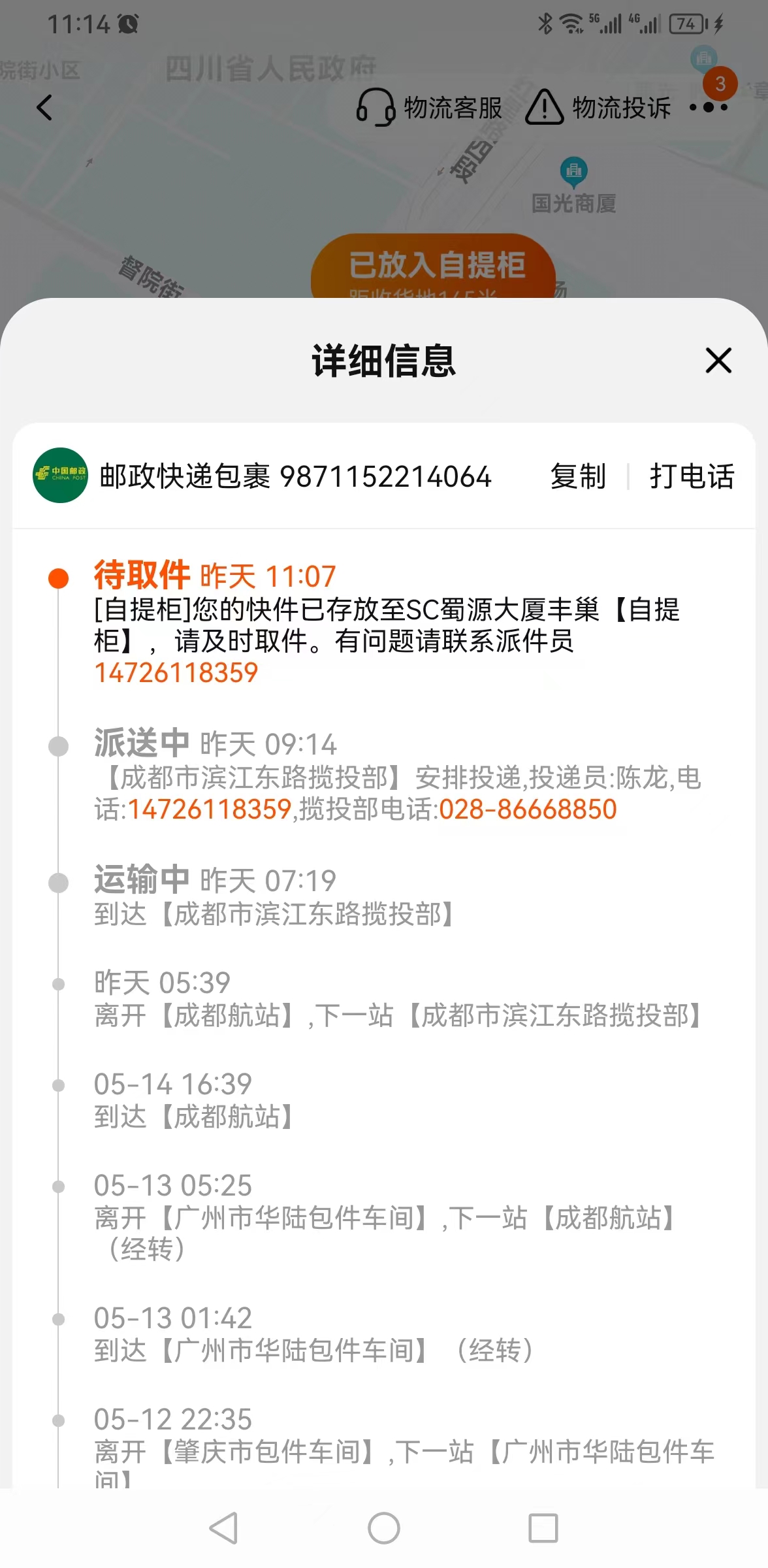Tap 打电话 to call the courier company

pos(692,476)
